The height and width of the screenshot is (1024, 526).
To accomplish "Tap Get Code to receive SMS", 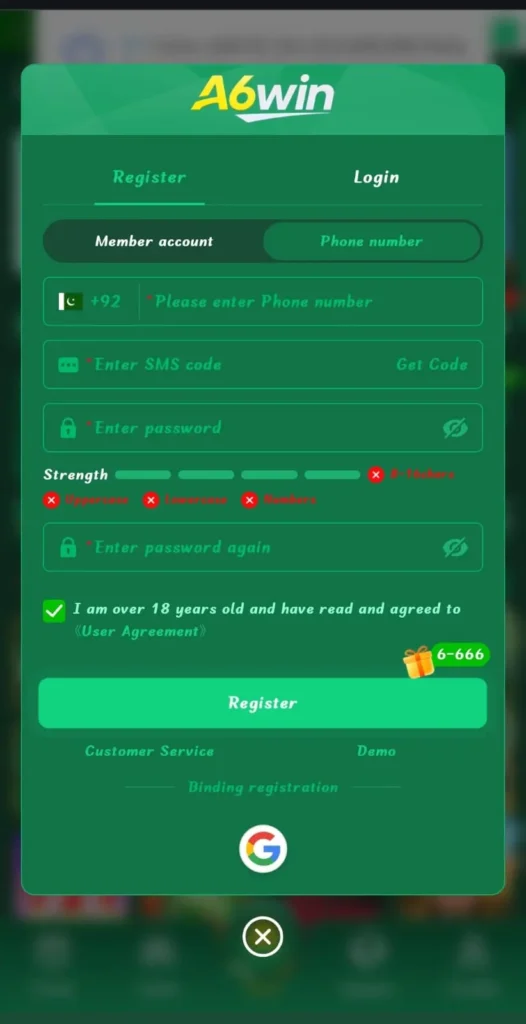I will pyautogui.click(x=432, y=364).
